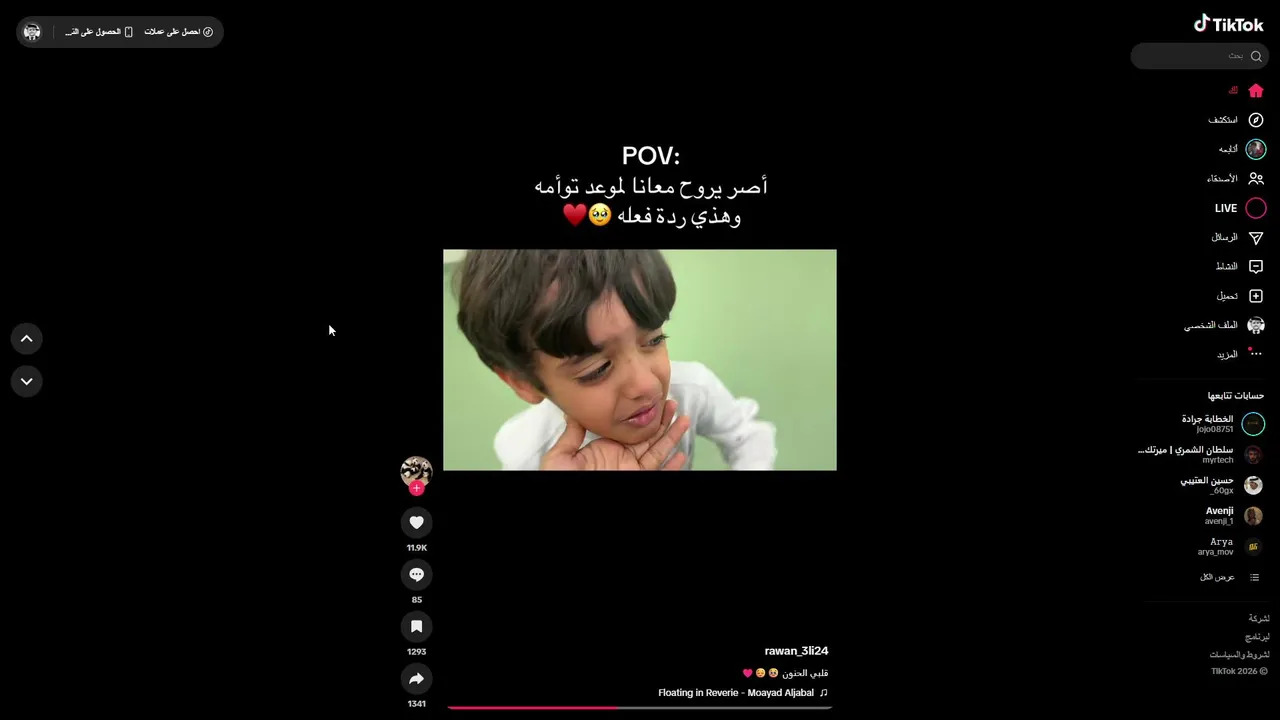Skip to the next video

[27, 381]
